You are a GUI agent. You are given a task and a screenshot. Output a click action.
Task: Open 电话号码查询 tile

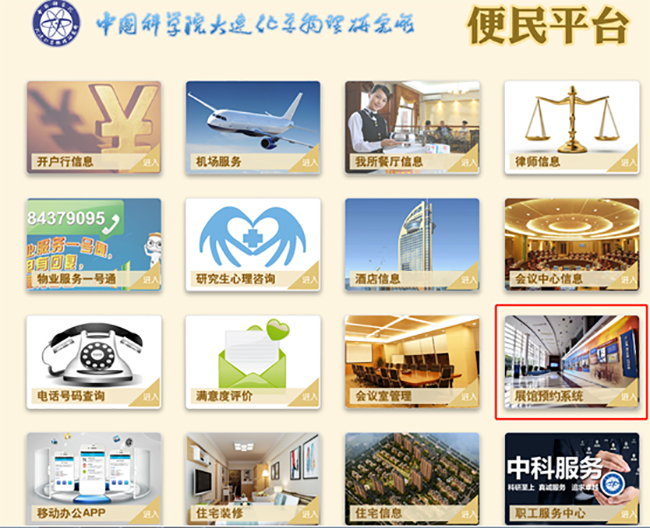pos(93,360)
